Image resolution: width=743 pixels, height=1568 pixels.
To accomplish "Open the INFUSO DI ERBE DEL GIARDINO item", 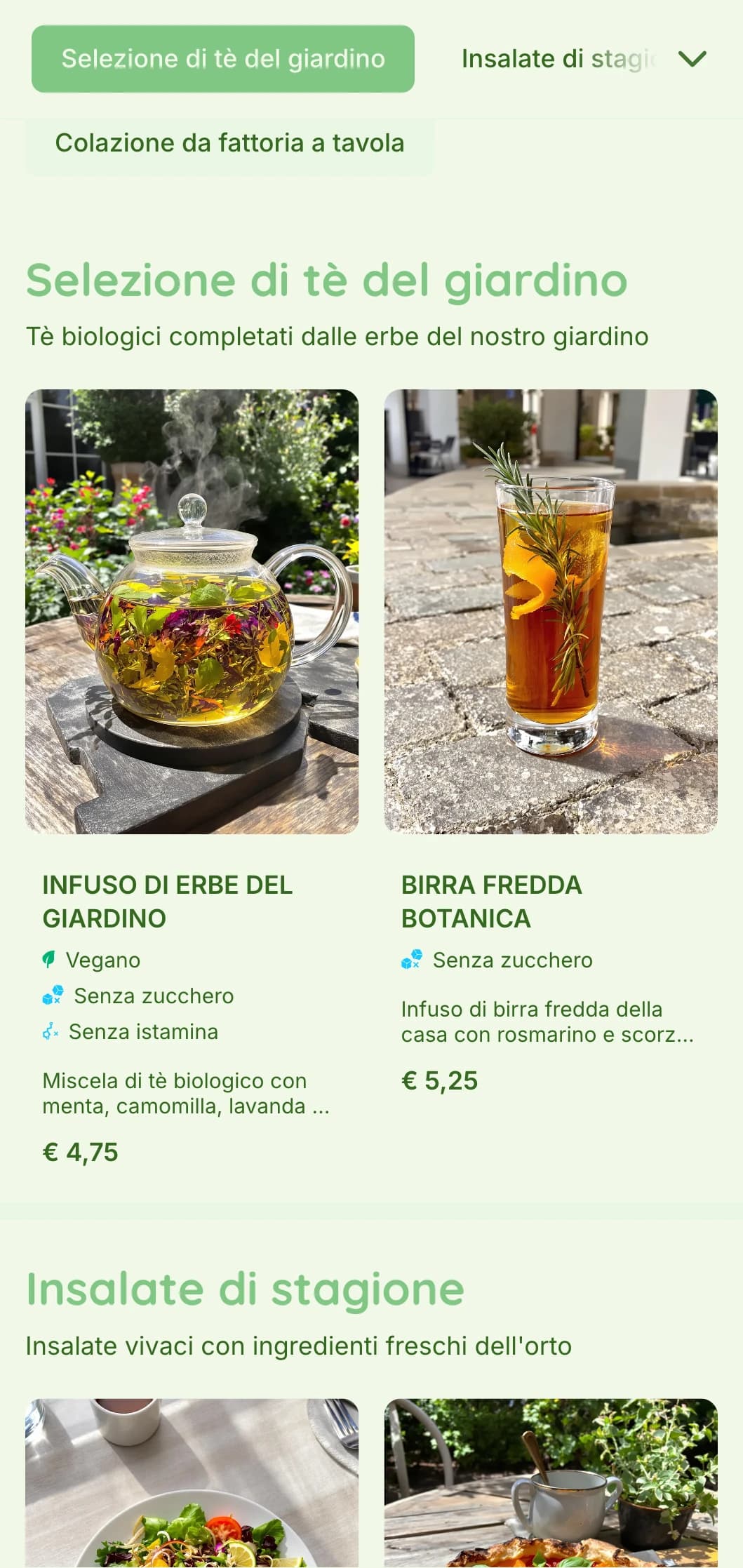I will (168, 901).
